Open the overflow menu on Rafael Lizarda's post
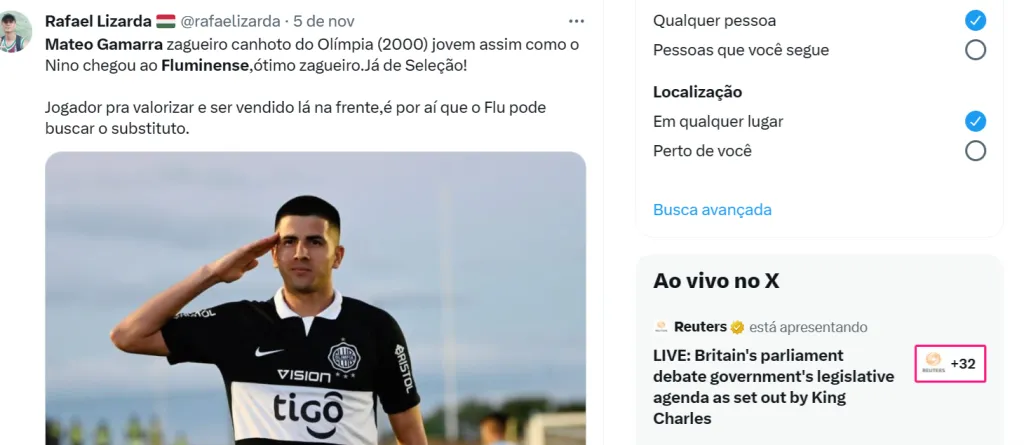The height and width of the screenshot is (445, 1024). [x=576, y=21]
